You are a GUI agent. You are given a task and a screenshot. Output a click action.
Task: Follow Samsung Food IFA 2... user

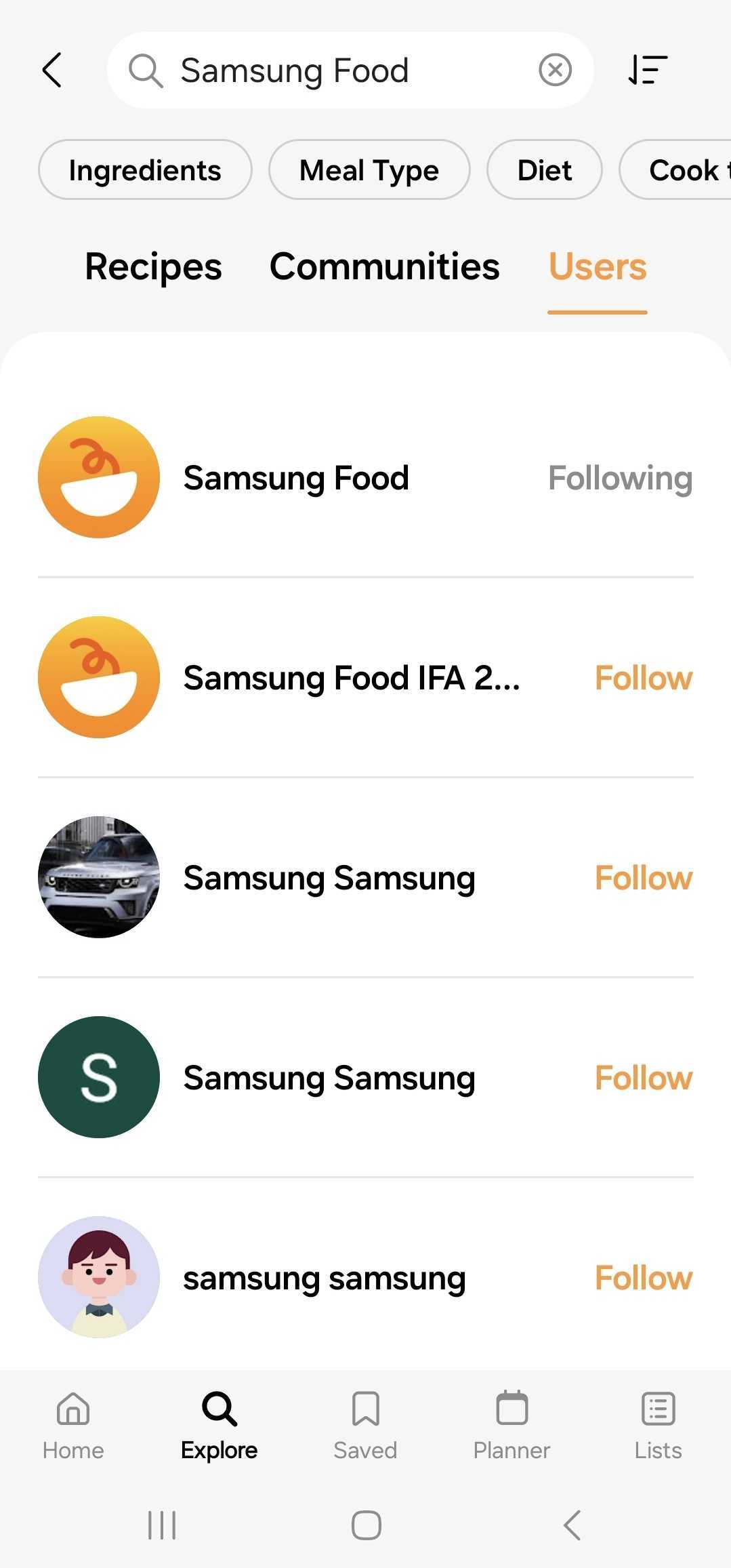point(644,678)
